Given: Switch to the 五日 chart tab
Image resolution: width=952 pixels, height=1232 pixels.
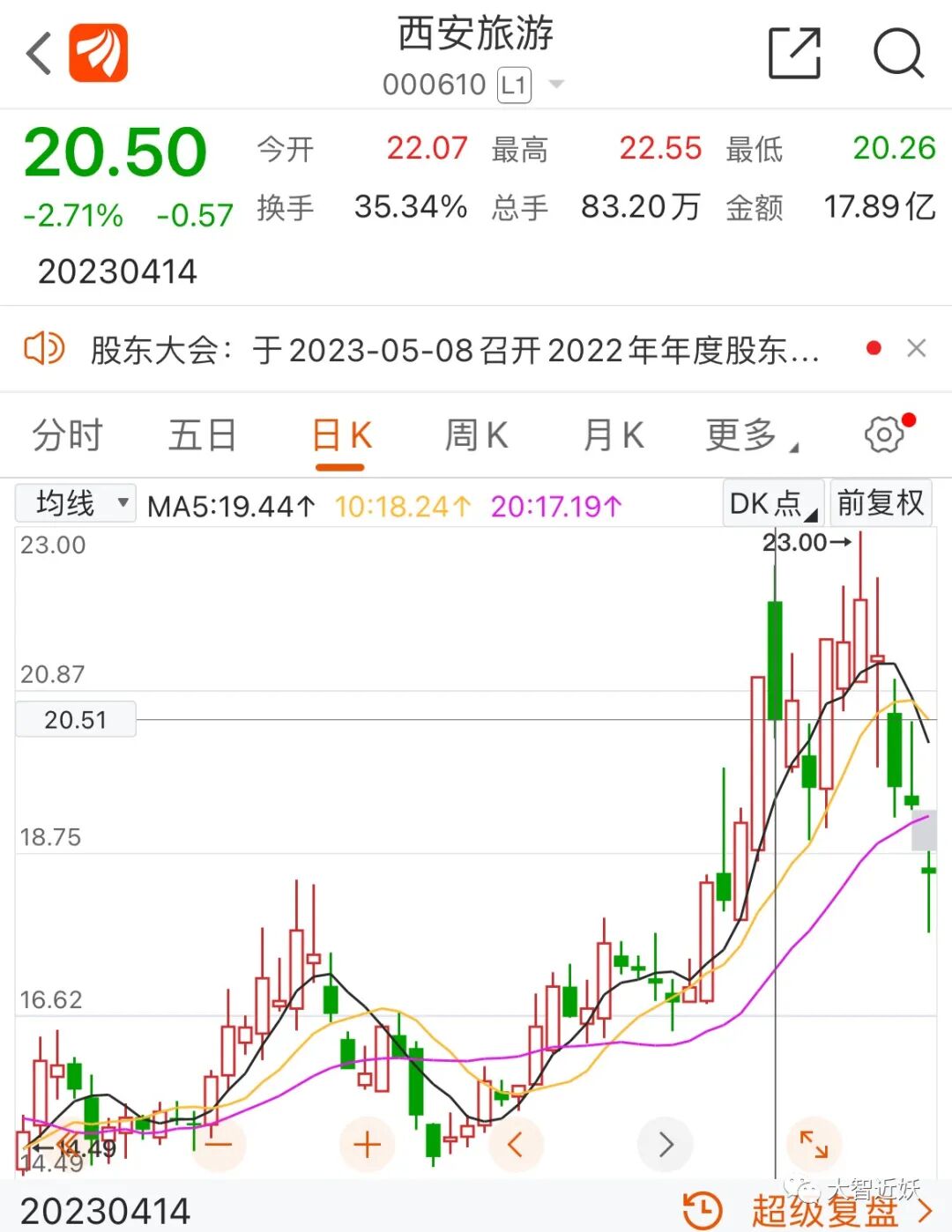Looking at the screenshot, I should coord(203,435).
